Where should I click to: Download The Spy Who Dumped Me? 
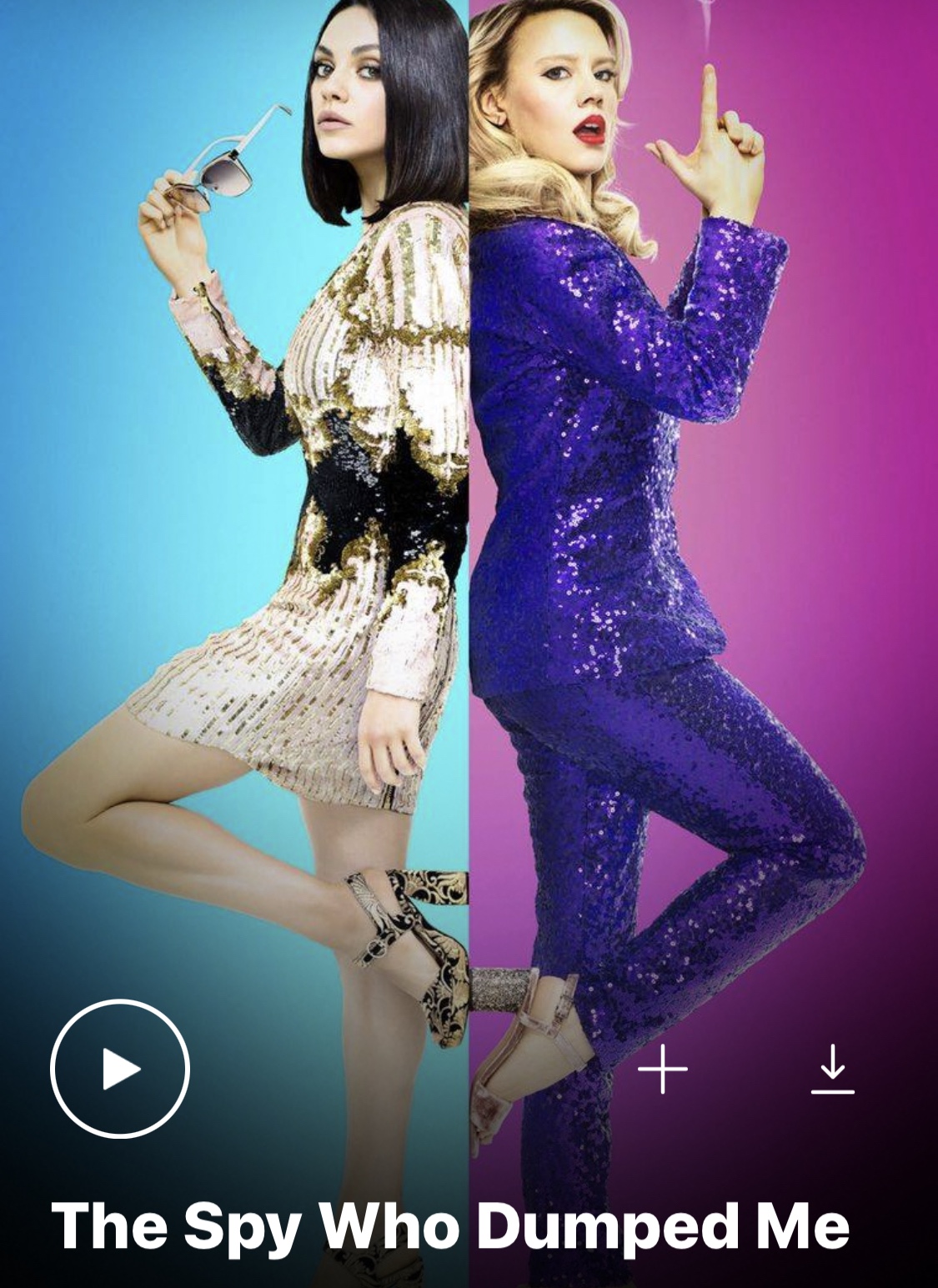pyautogui.click(x=832, y=1069)
